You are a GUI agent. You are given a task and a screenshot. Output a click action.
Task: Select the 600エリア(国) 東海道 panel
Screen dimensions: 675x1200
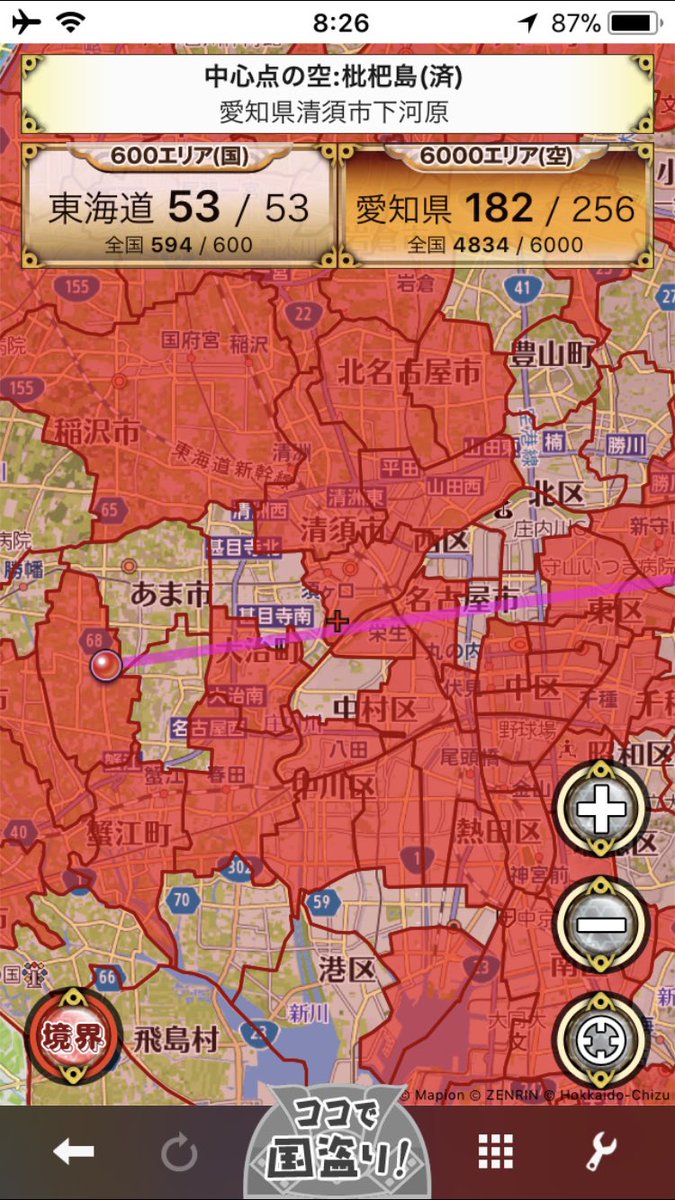click(x=177, y=205)
